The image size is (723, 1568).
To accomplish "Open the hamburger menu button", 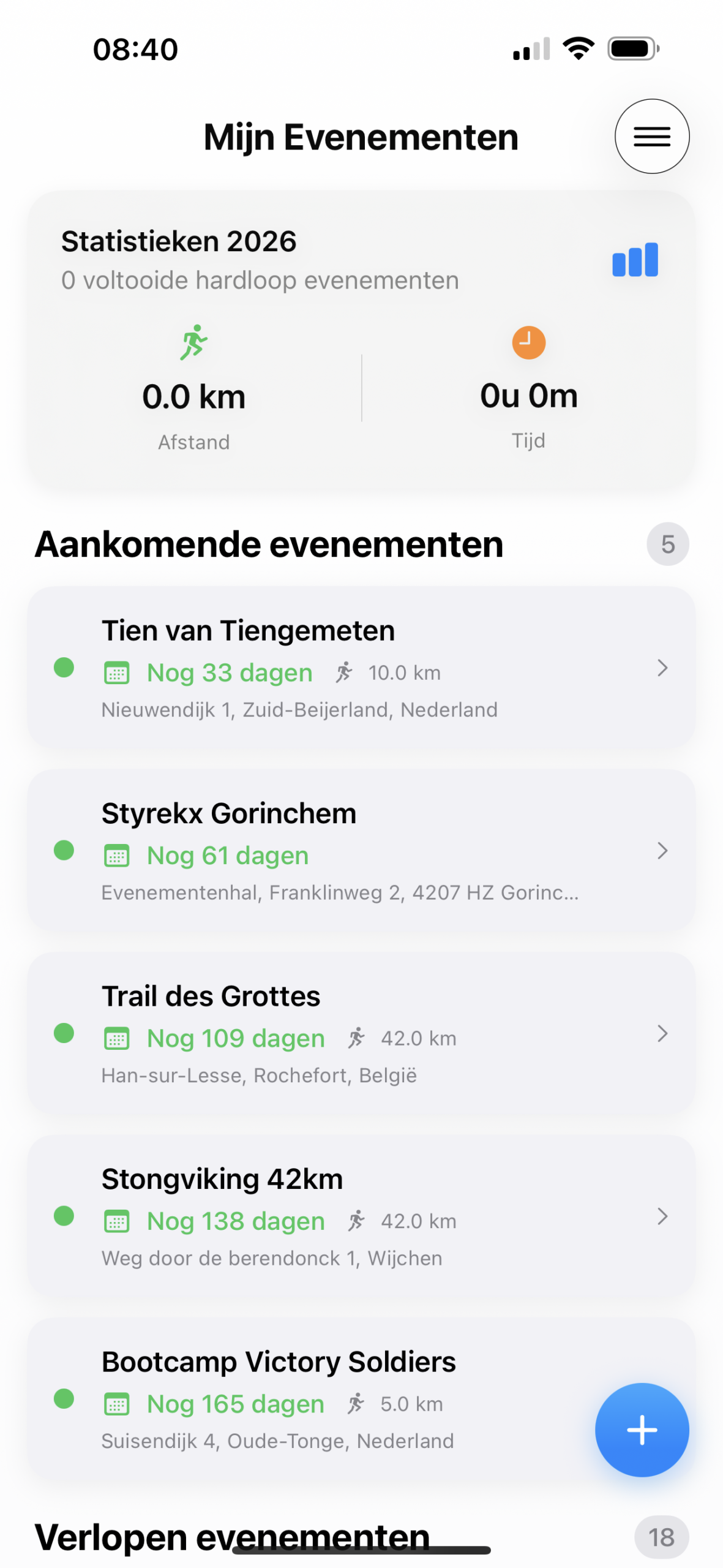I will 651,136.
